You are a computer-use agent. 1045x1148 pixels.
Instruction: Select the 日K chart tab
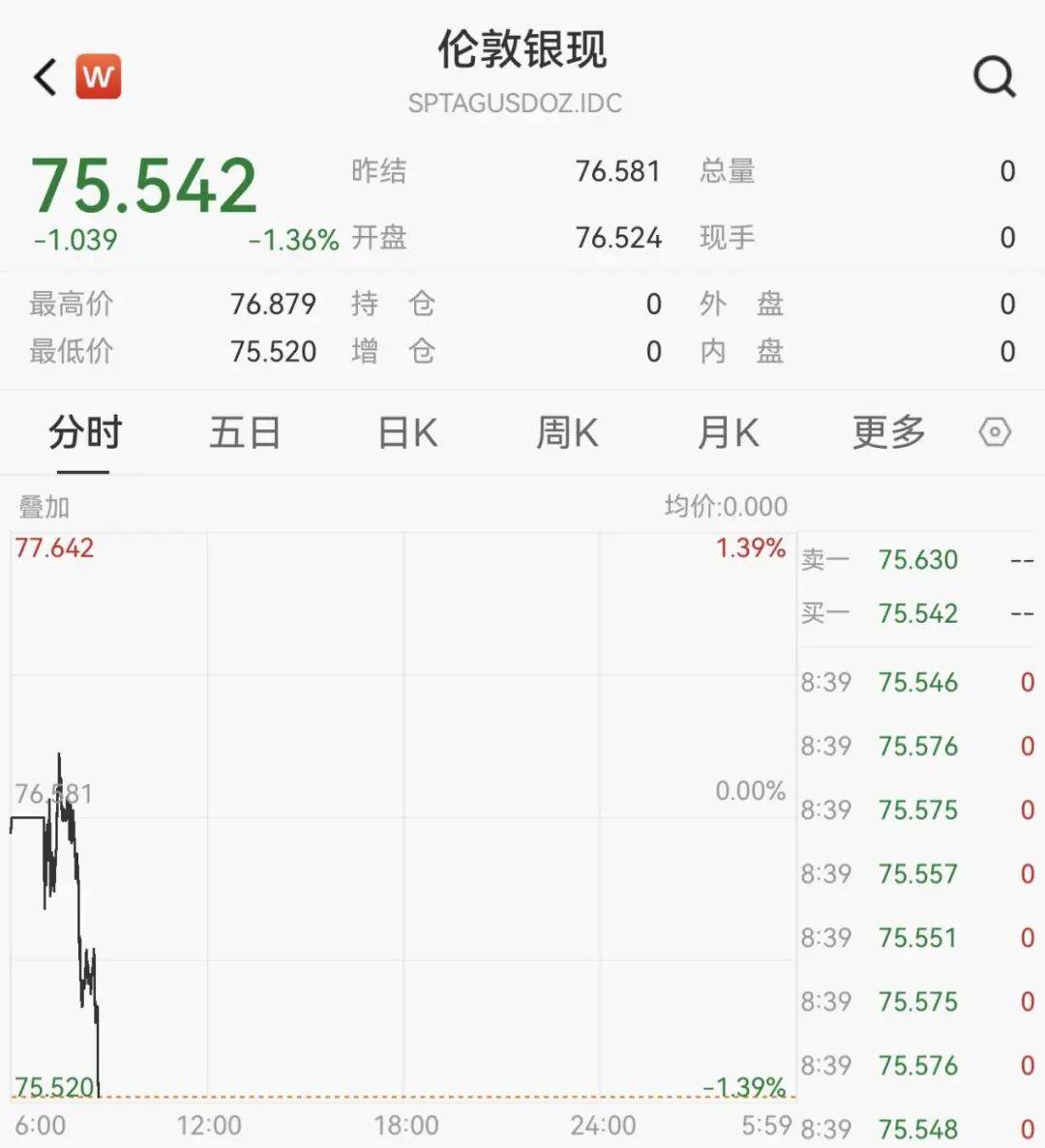(407, 432)
